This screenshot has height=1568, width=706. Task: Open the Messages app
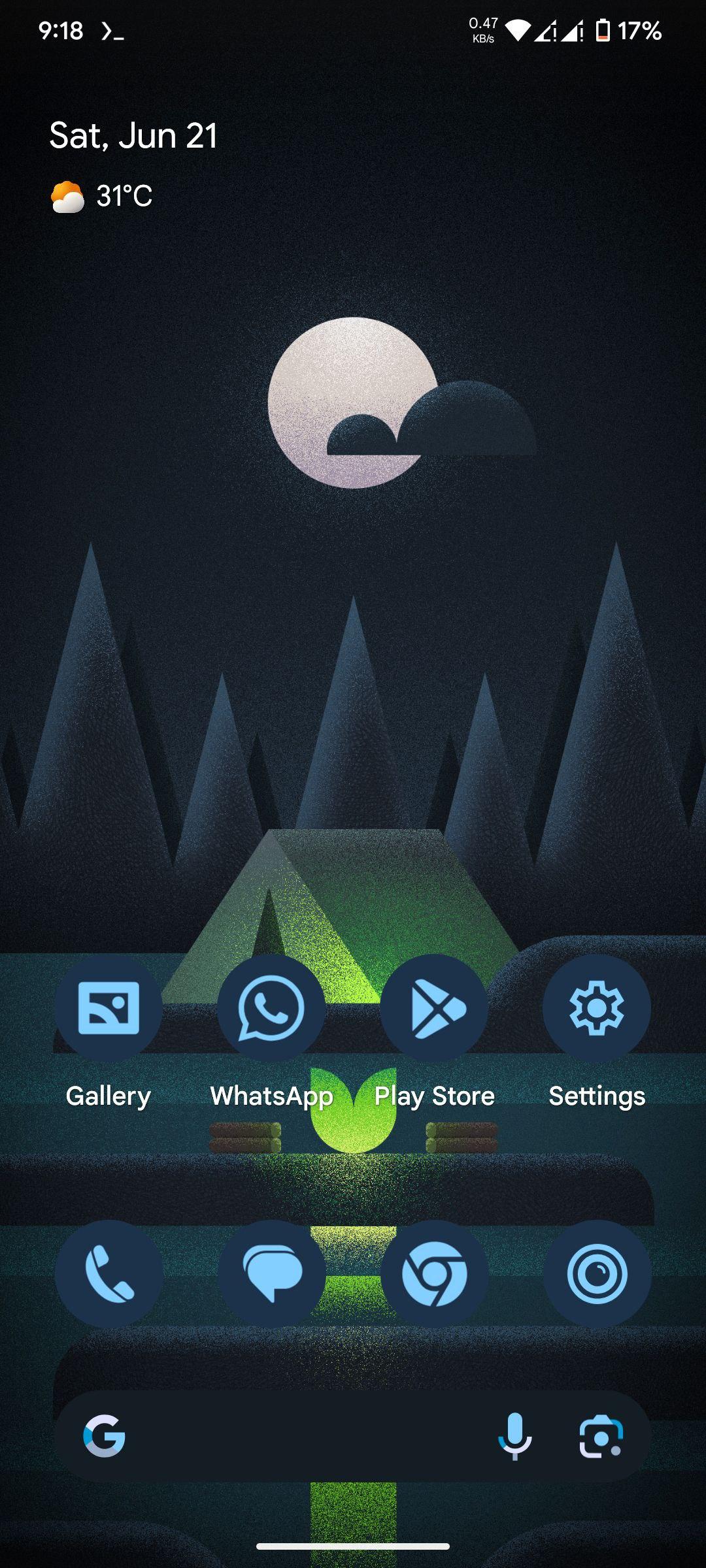[x=271, y=1274]
